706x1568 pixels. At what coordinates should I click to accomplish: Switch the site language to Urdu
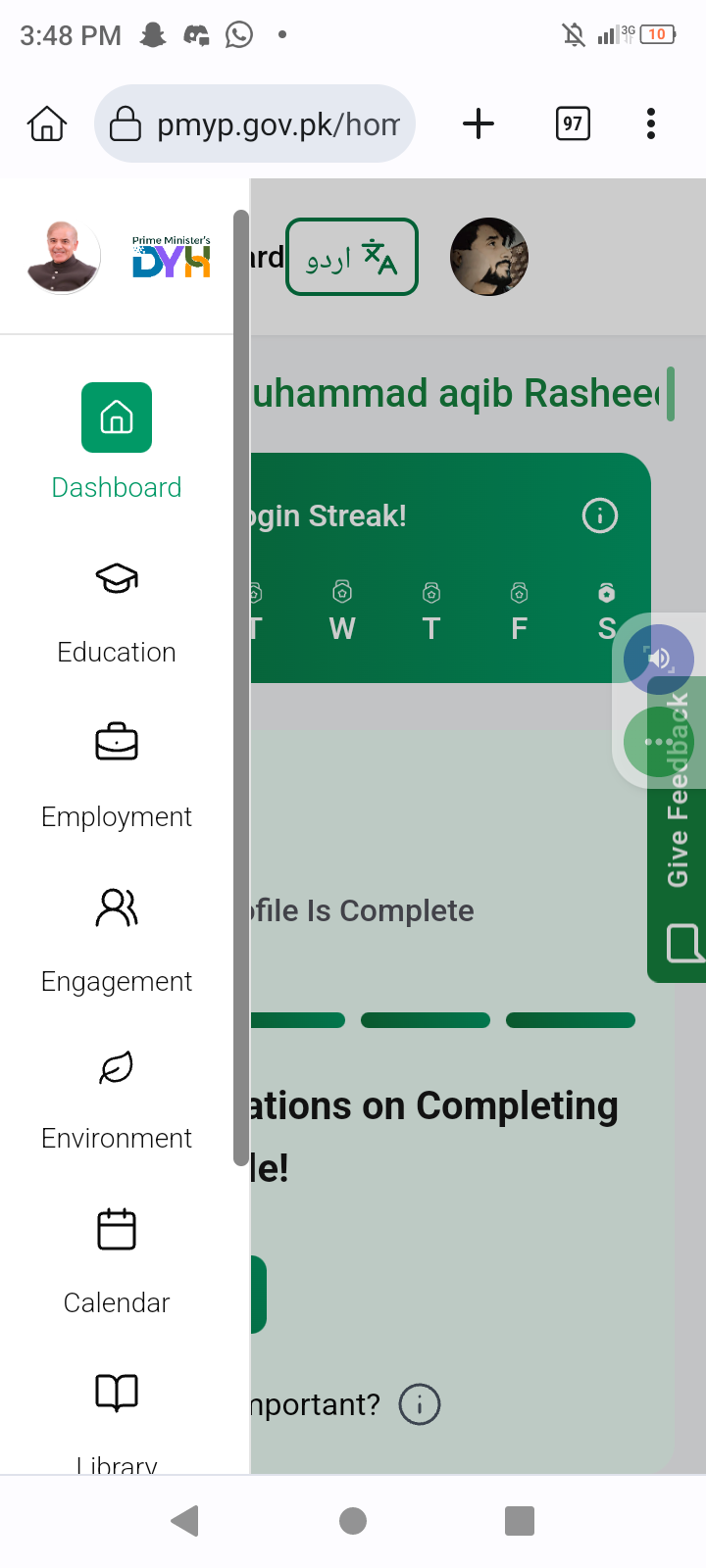(x=352, y=258)
